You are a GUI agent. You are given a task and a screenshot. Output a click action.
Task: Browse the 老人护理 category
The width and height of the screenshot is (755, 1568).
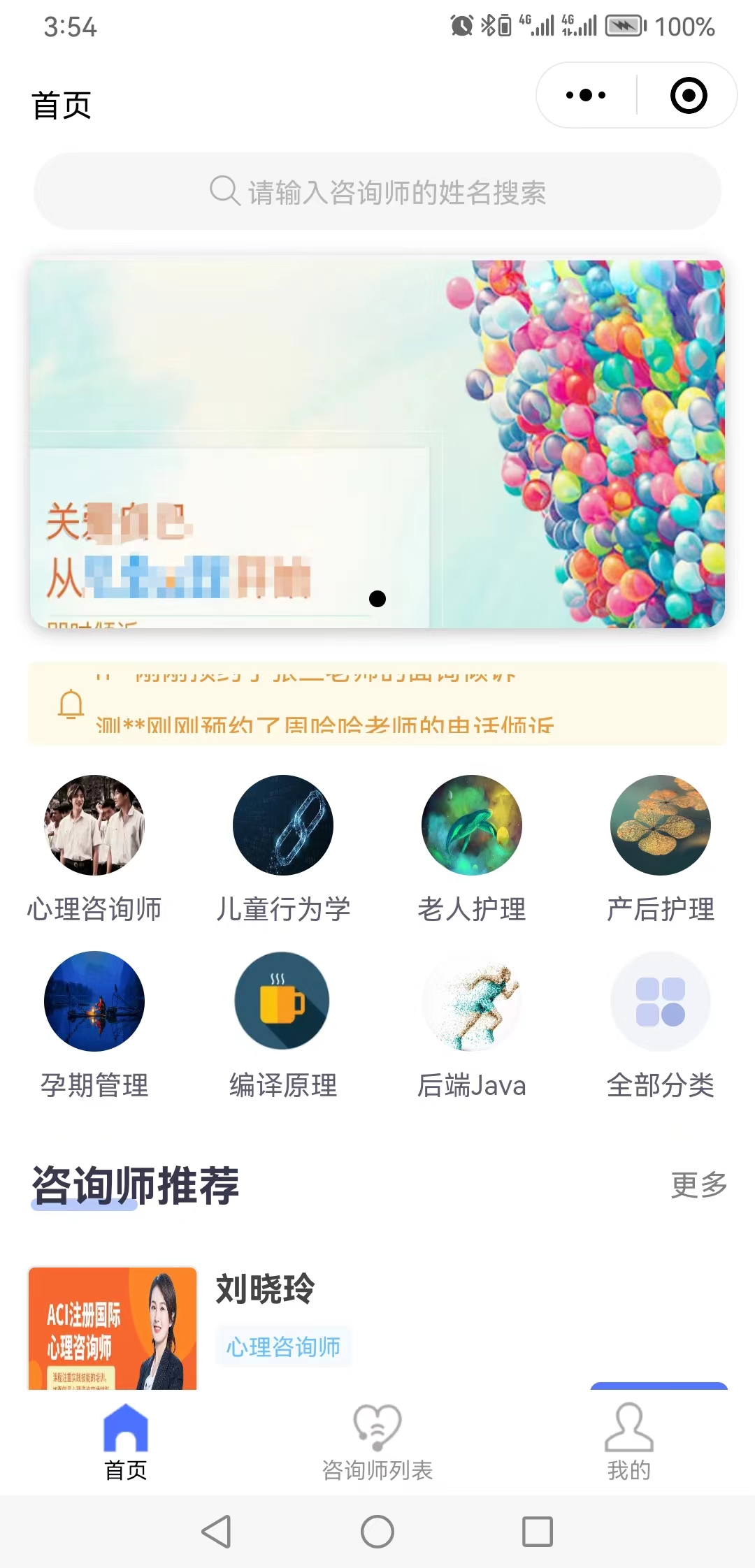click(472, 848)
